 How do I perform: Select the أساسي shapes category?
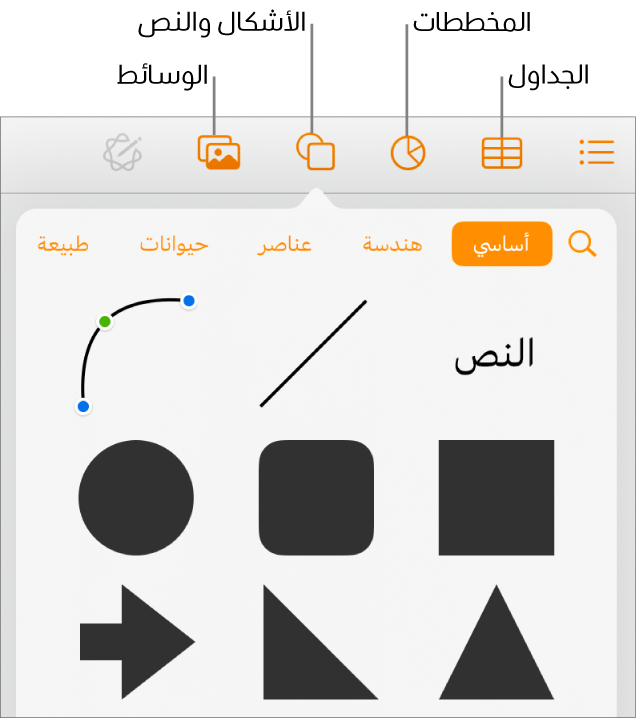[502, 244]
